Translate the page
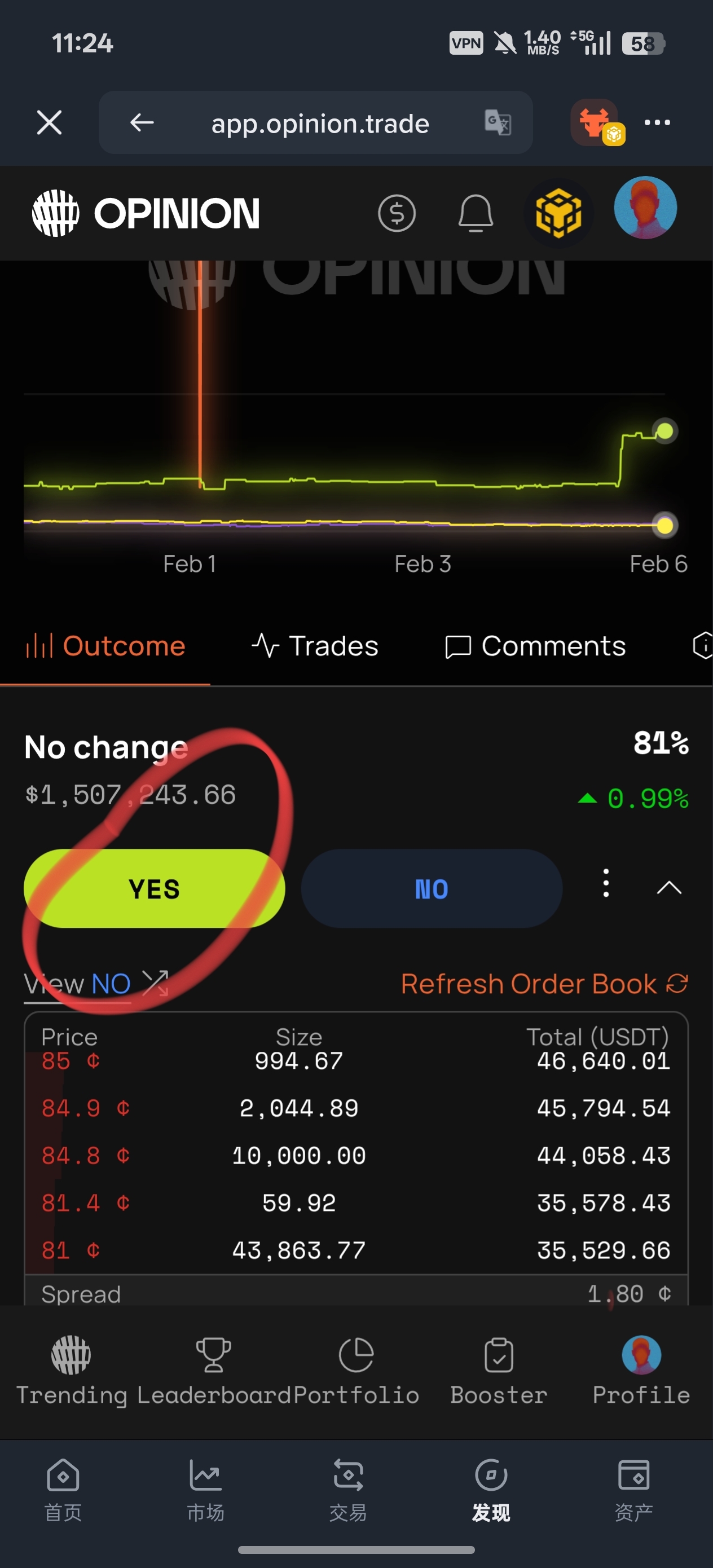Viewport: 713px width, 1568px height. pyautogui.click(x=498, y=122)
